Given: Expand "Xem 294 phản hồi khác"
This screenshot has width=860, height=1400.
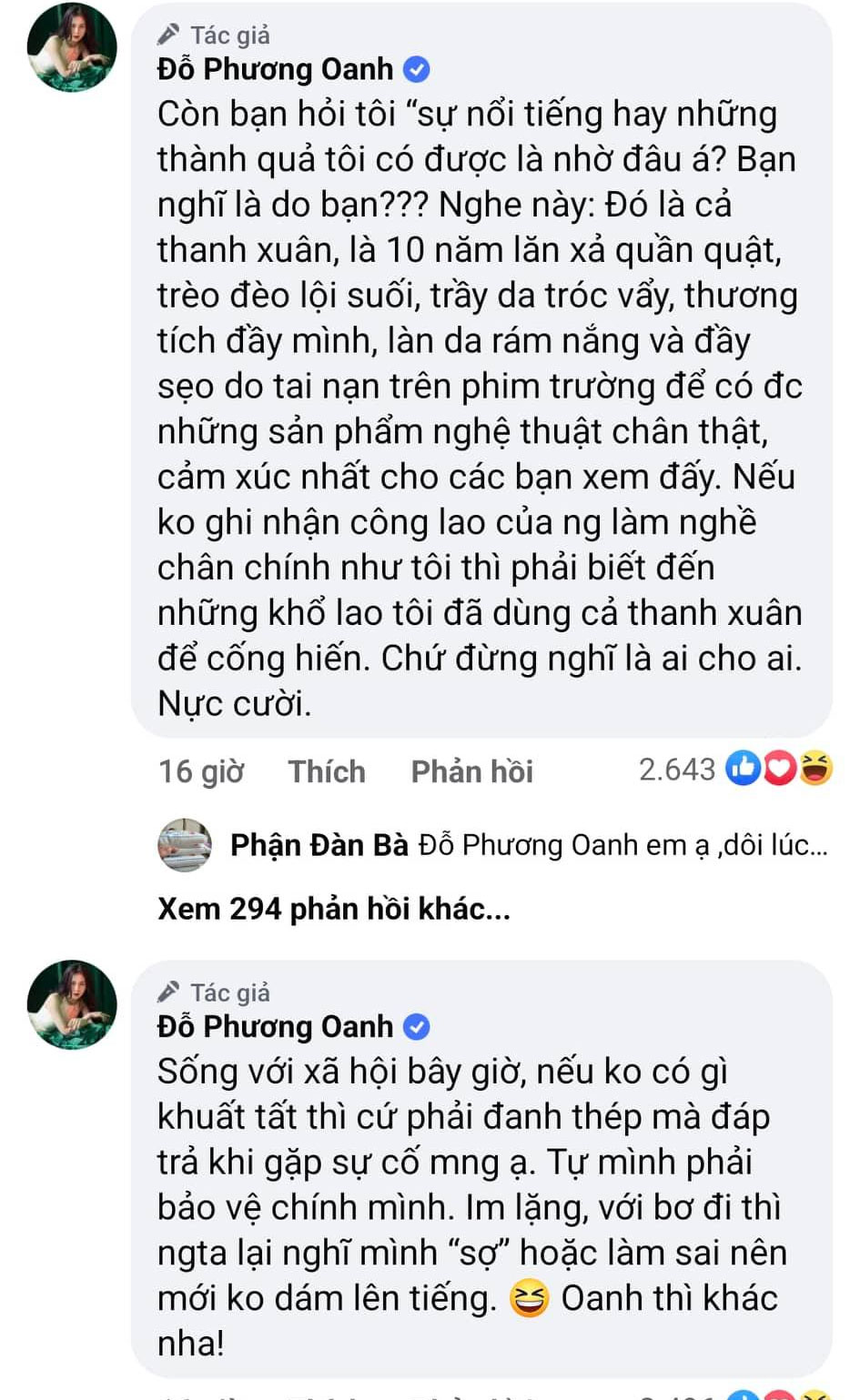Looking at the screenshot, I should (x=333, y=908).
